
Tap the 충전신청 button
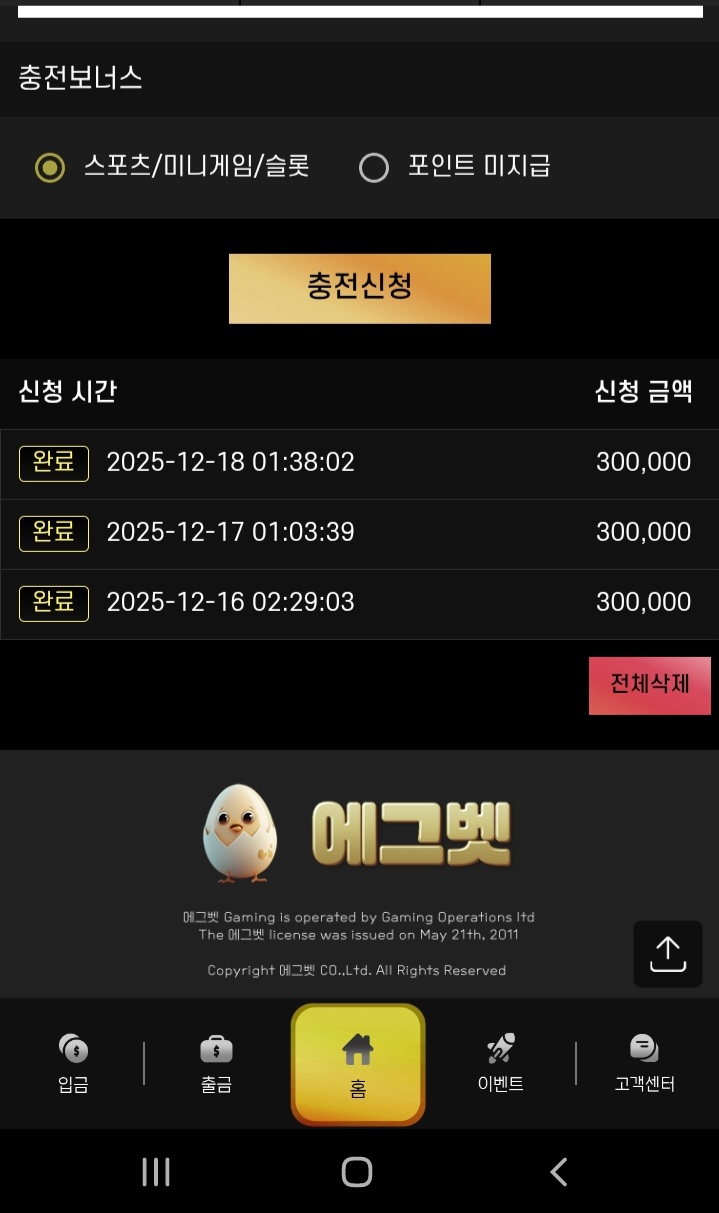359,288
